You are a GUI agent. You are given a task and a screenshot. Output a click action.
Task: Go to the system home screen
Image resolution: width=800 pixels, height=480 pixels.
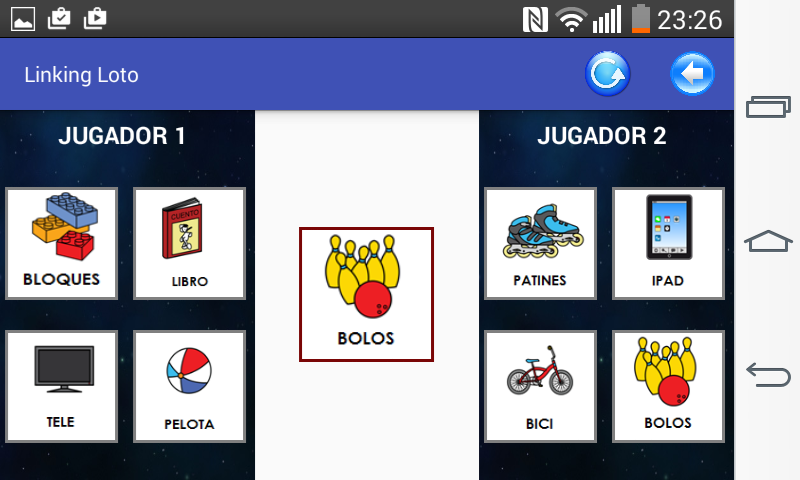click(x=768, y=241)
